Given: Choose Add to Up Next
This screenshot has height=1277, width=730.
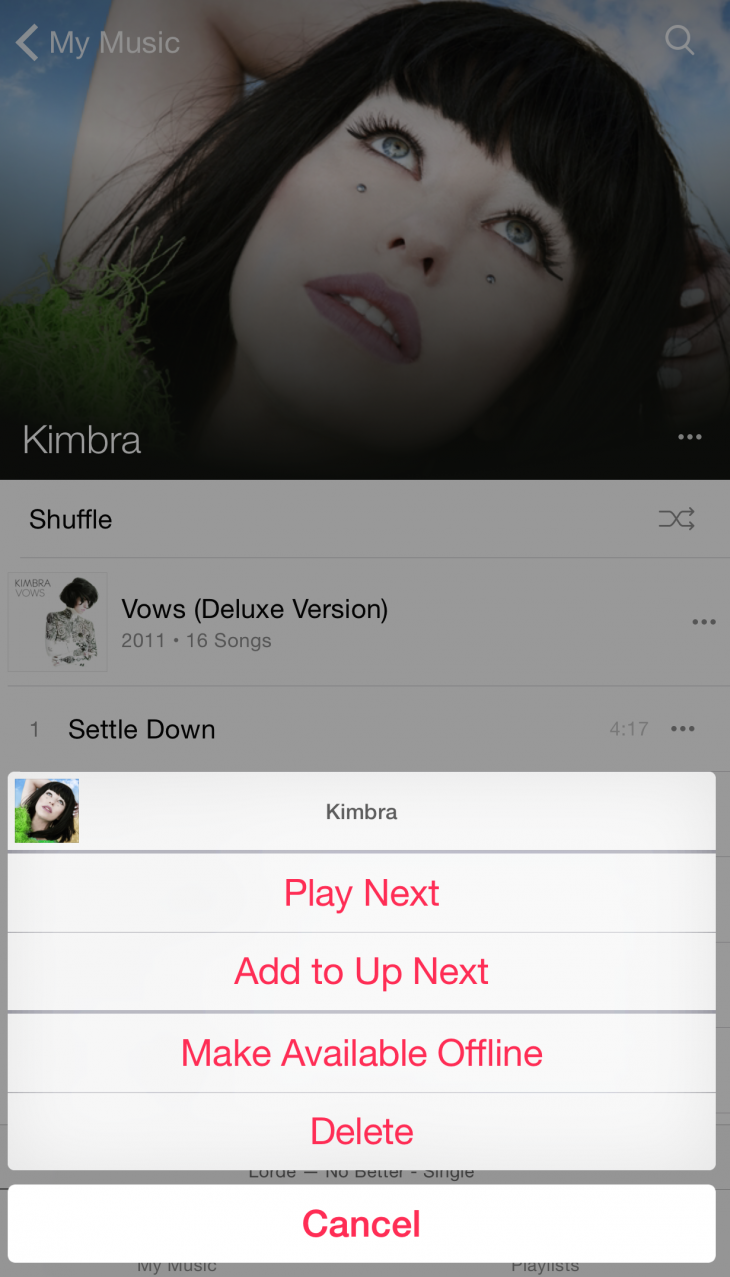Looking at the screenshot, I should [361, 970].
